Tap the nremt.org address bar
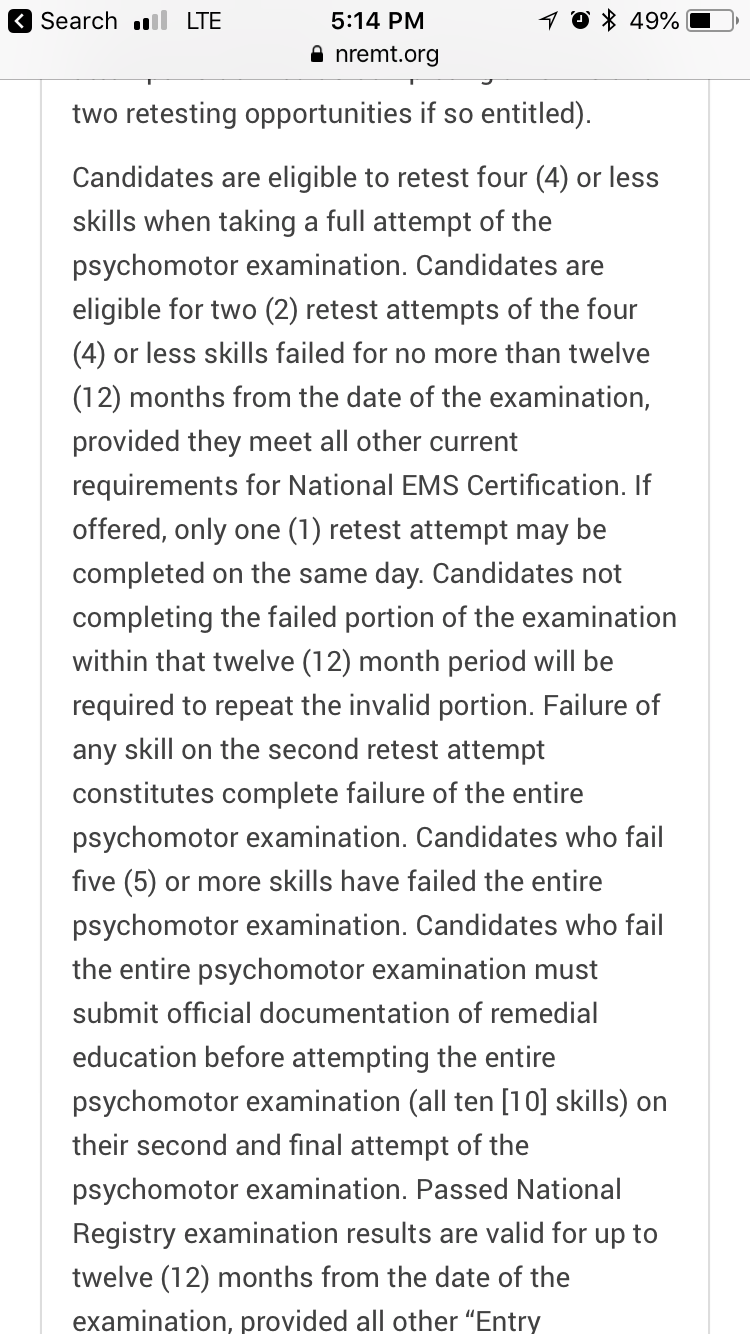Image resolution: width=750 pixels, height=1334 pixels. click(x=375, y=55)
